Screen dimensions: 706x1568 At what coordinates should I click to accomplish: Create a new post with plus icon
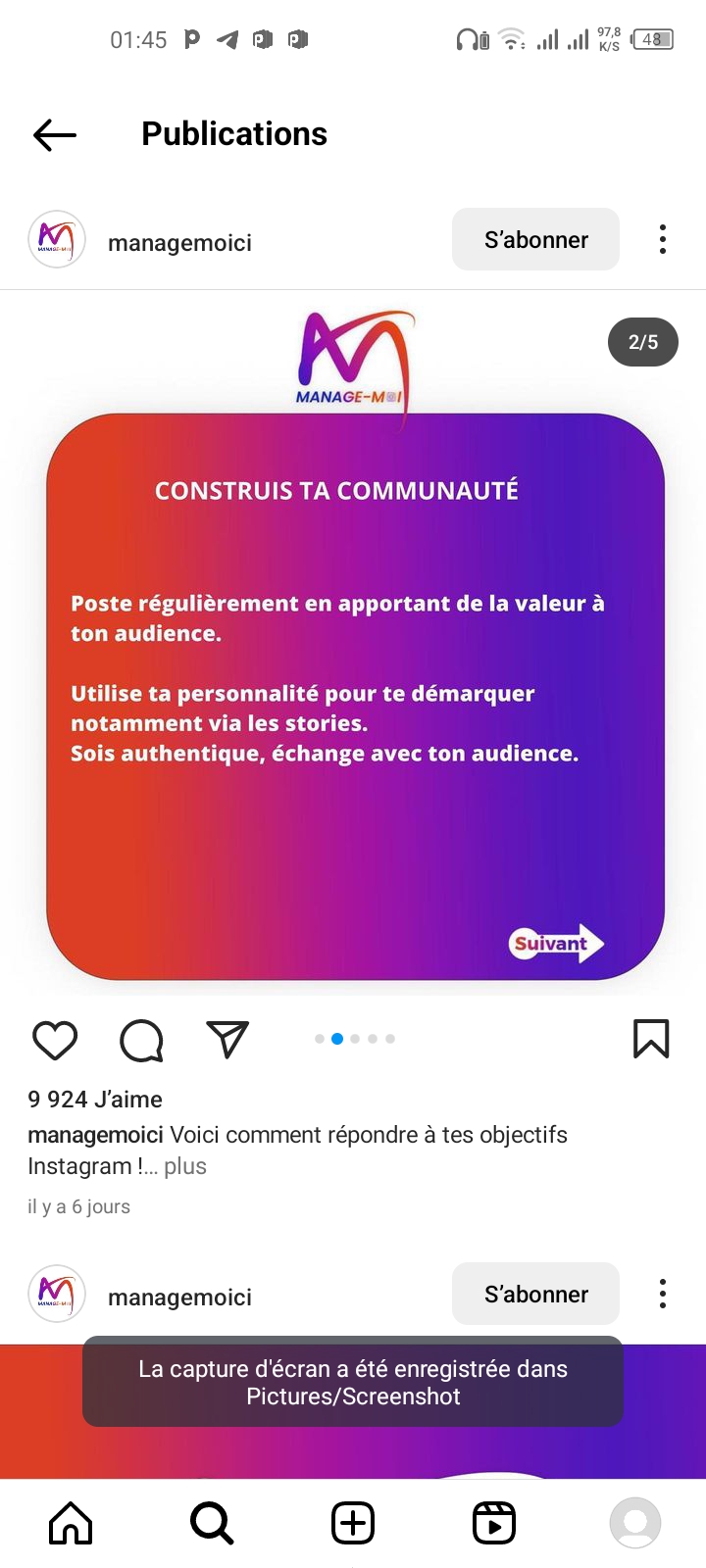click(x=353, y=1523)
